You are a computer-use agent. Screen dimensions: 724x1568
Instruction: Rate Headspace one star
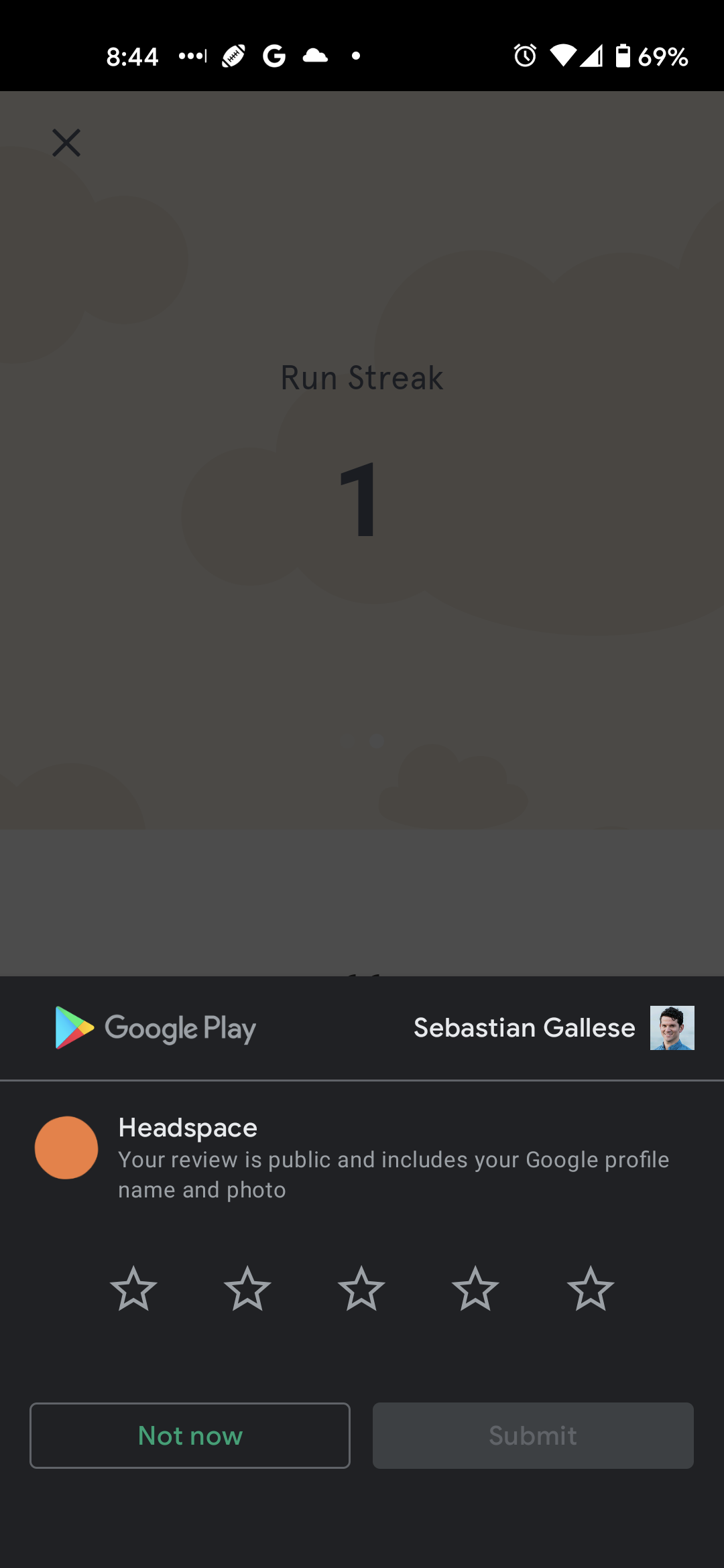click(x=133, y=1288)
